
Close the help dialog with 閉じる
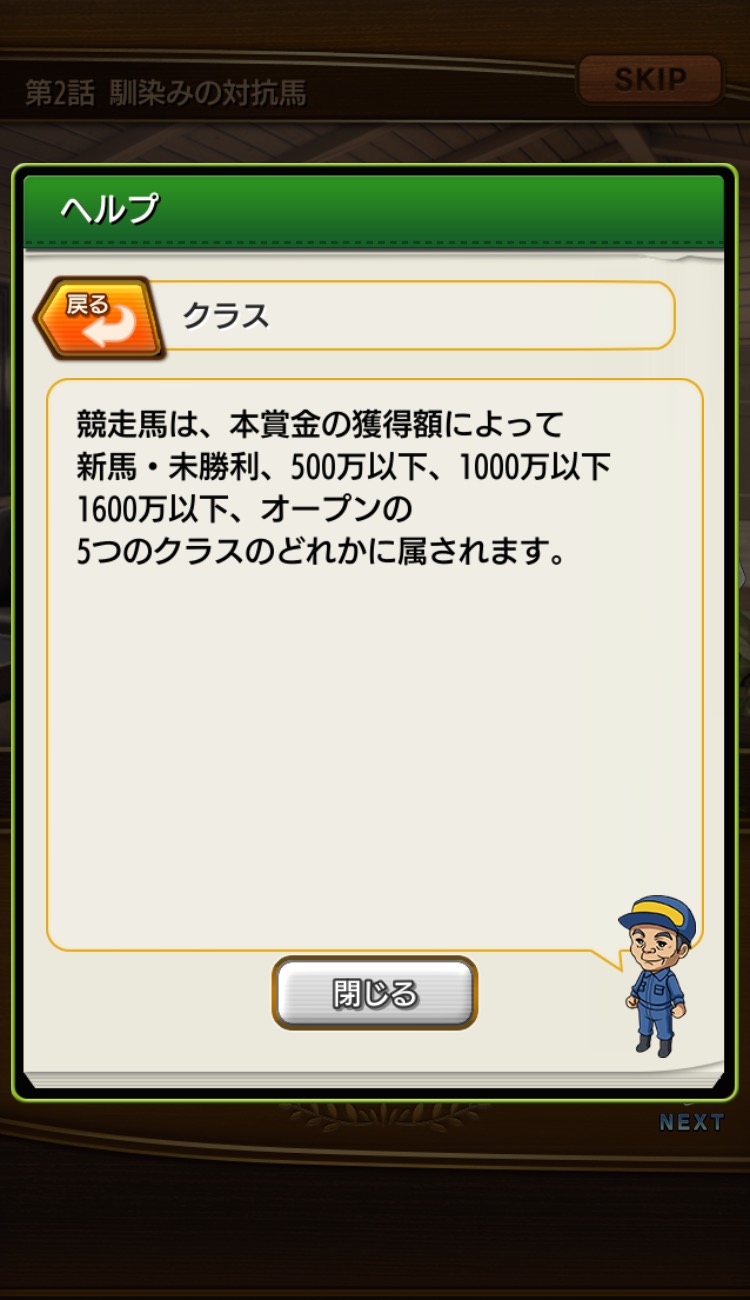[x=375, y=993]
